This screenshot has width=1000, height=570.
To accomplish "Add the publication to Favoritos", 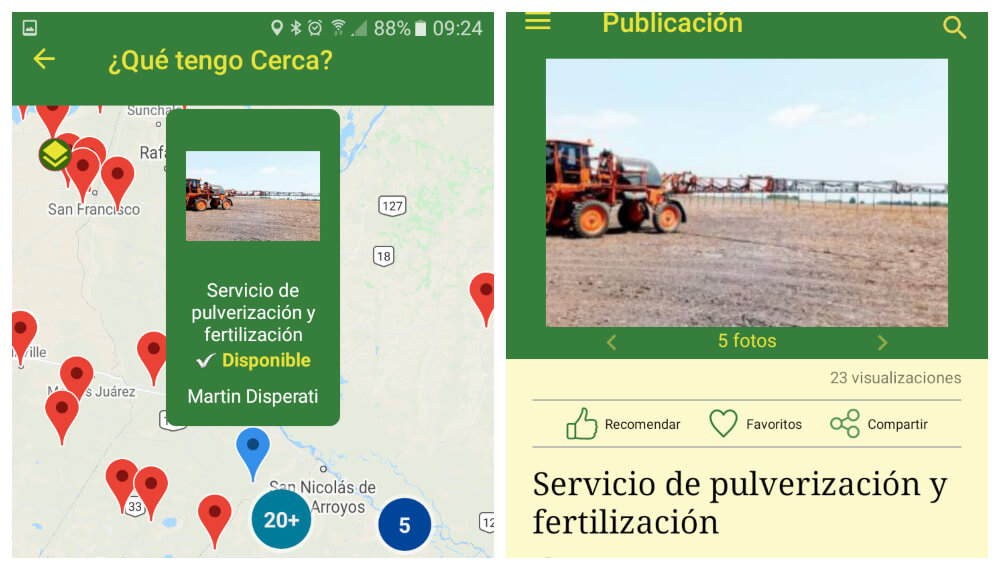I will tap(755, 424).
